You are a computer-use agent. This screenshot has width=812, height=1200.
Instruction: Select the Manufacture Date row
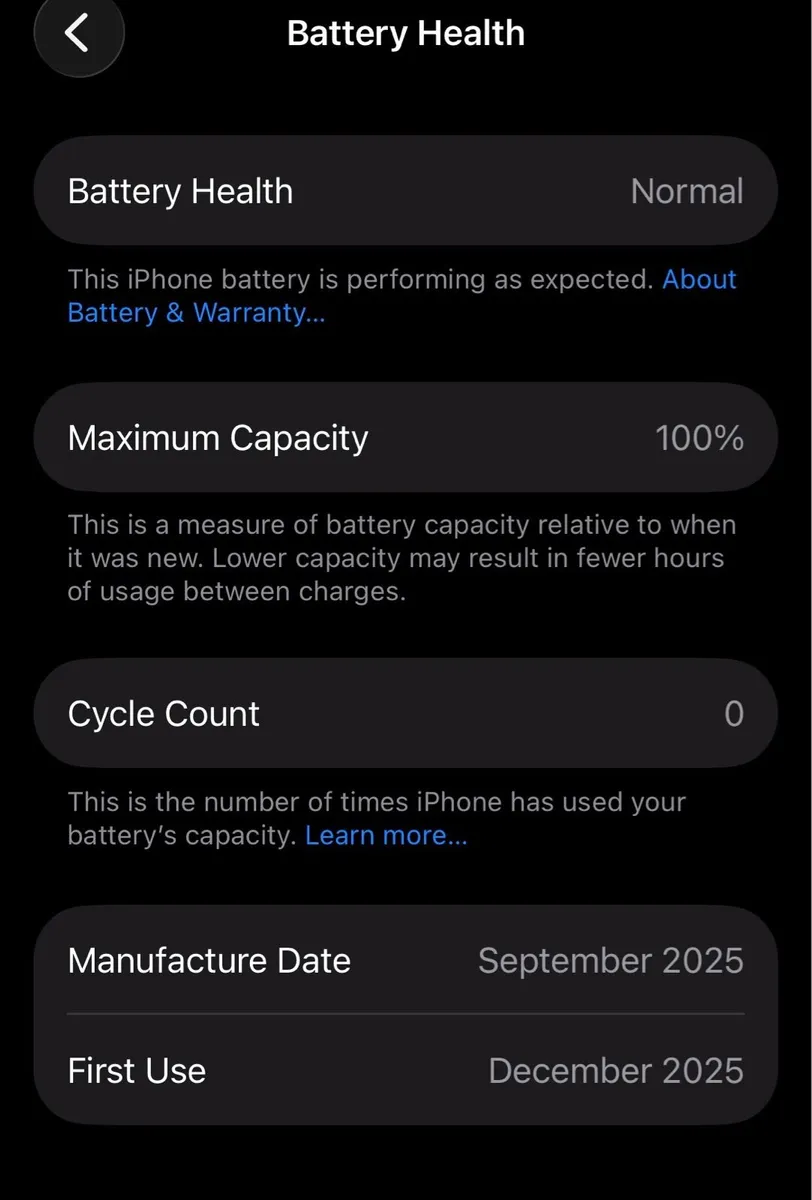(x=406, y=960)
